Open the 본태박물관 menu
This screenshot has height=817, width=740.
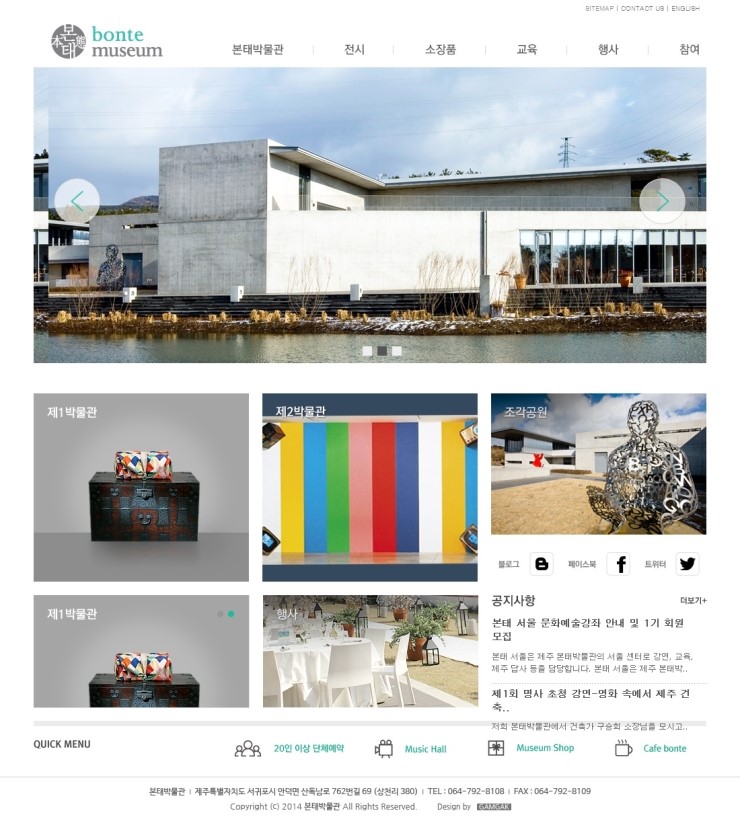coord(258,49)
